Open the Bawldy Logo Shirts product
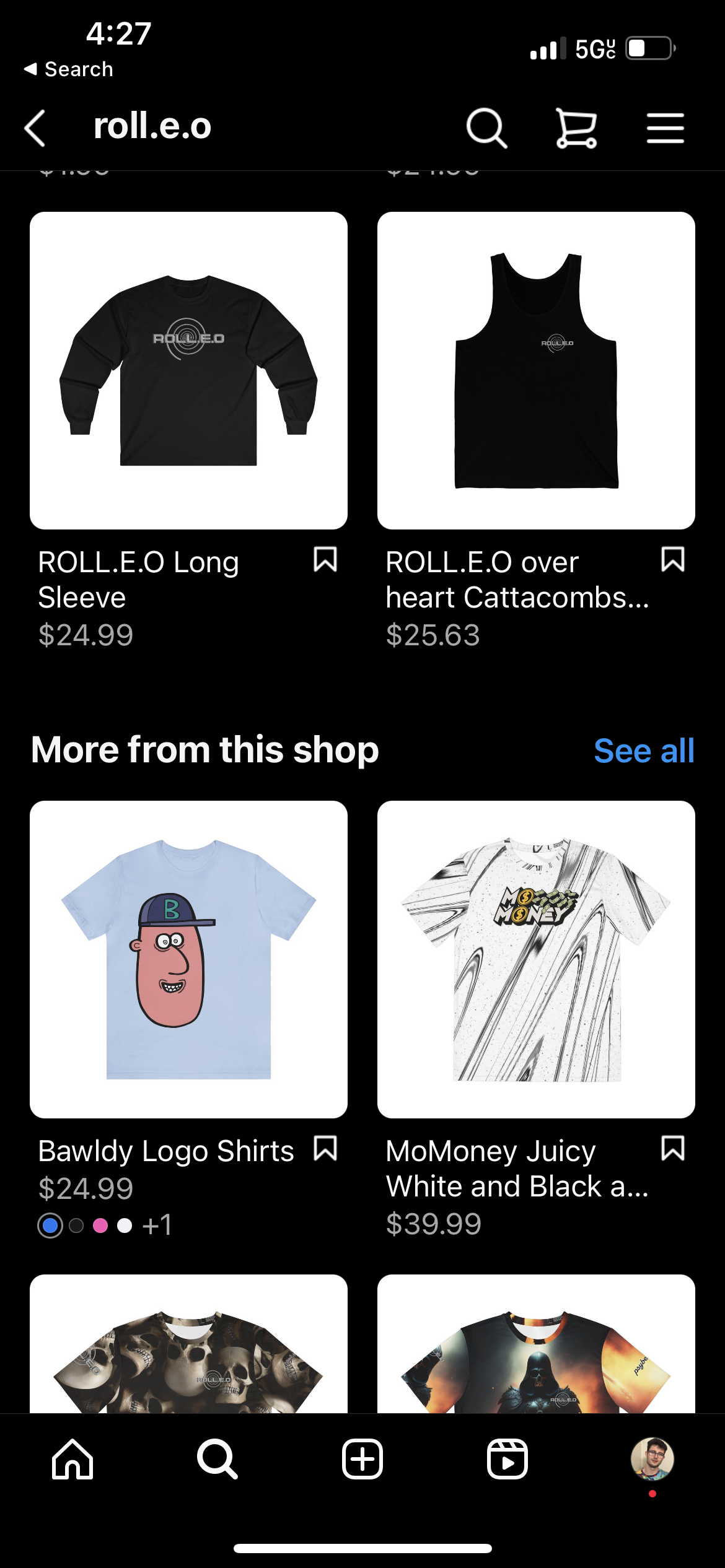Screen dimensions: 725x1568 [x=188, y=959]
